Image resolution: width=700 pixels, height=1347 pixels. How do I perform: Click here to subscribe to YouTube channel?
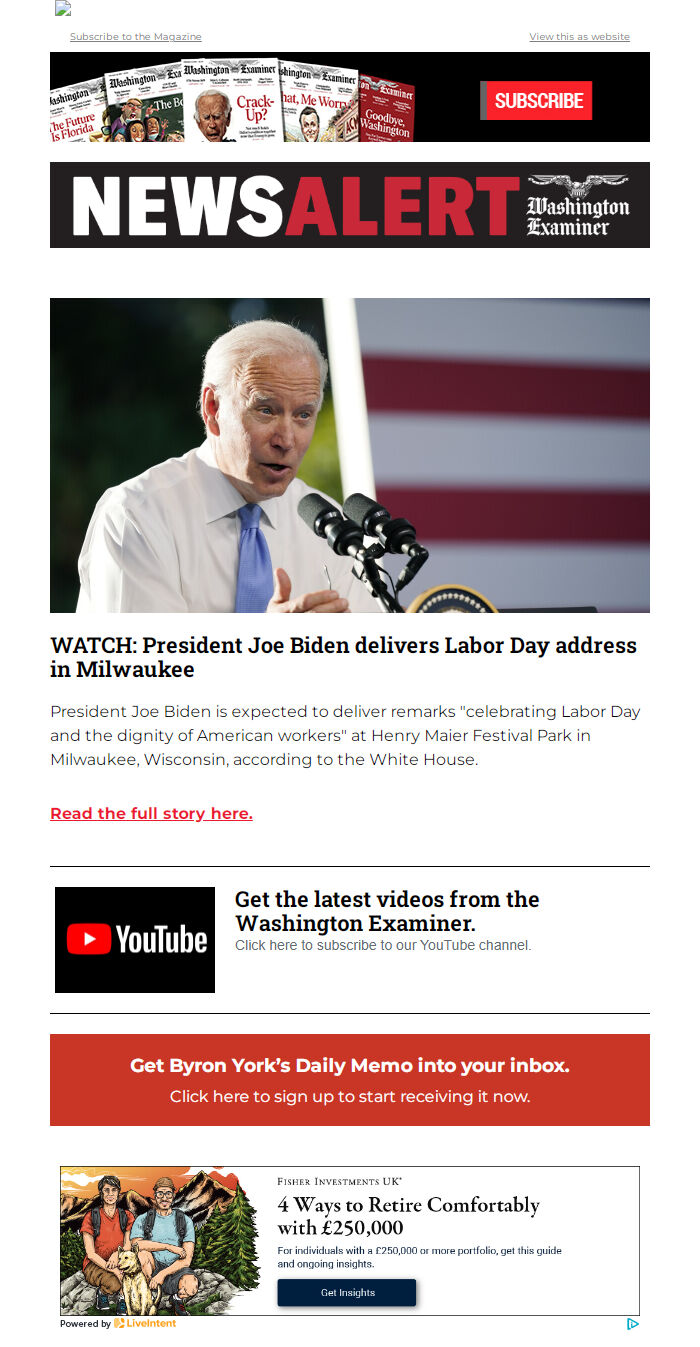point(383,945)
